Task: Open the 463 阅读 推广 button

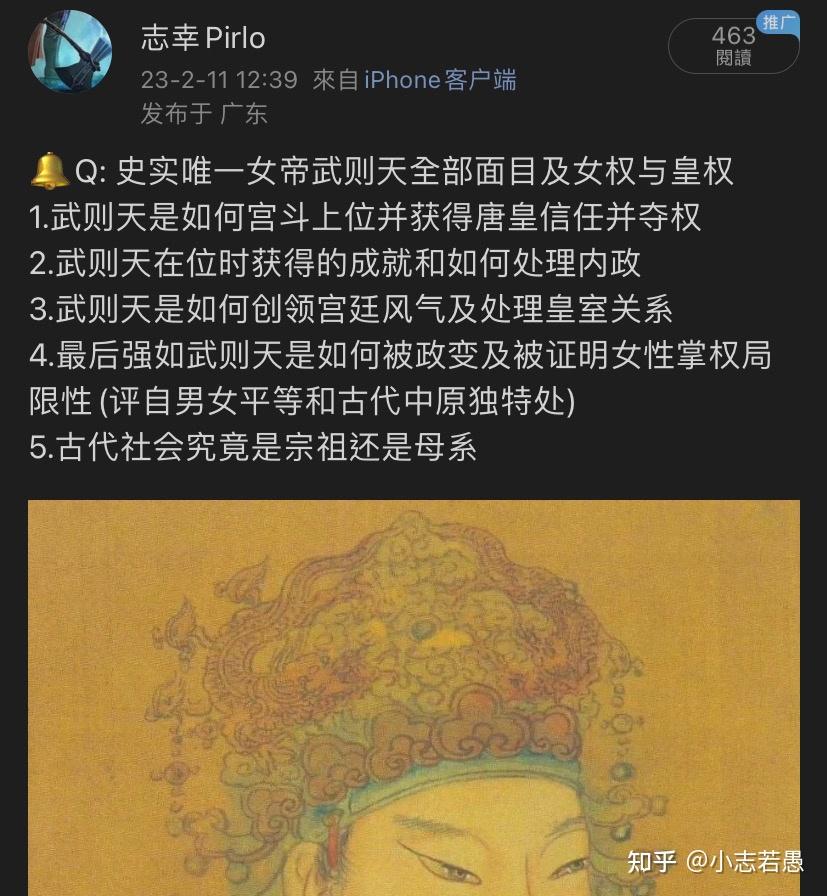Action: click(x=733, y=45)
